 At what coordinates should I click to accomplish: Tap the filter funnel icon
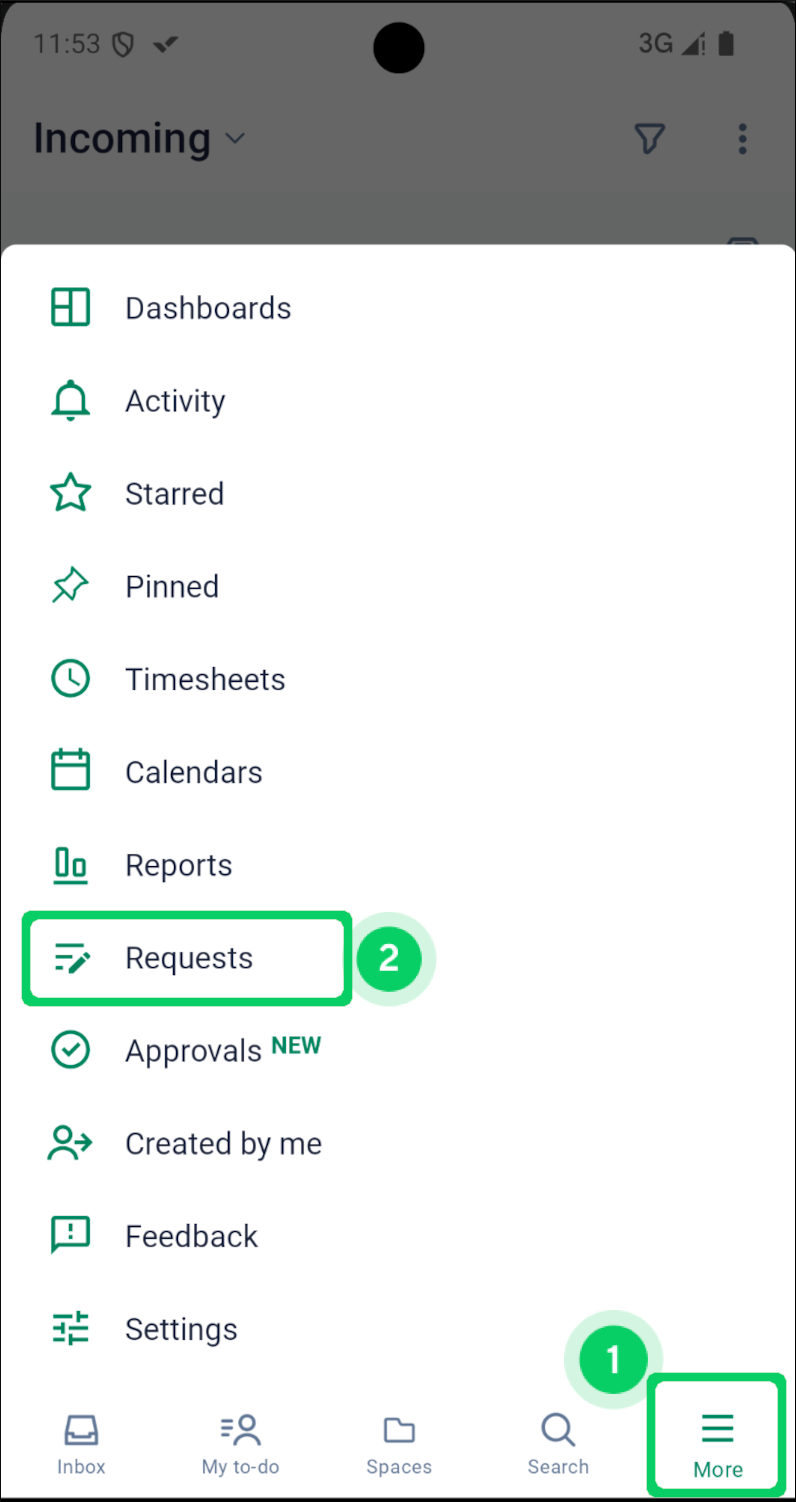click(x=650, y=139)
